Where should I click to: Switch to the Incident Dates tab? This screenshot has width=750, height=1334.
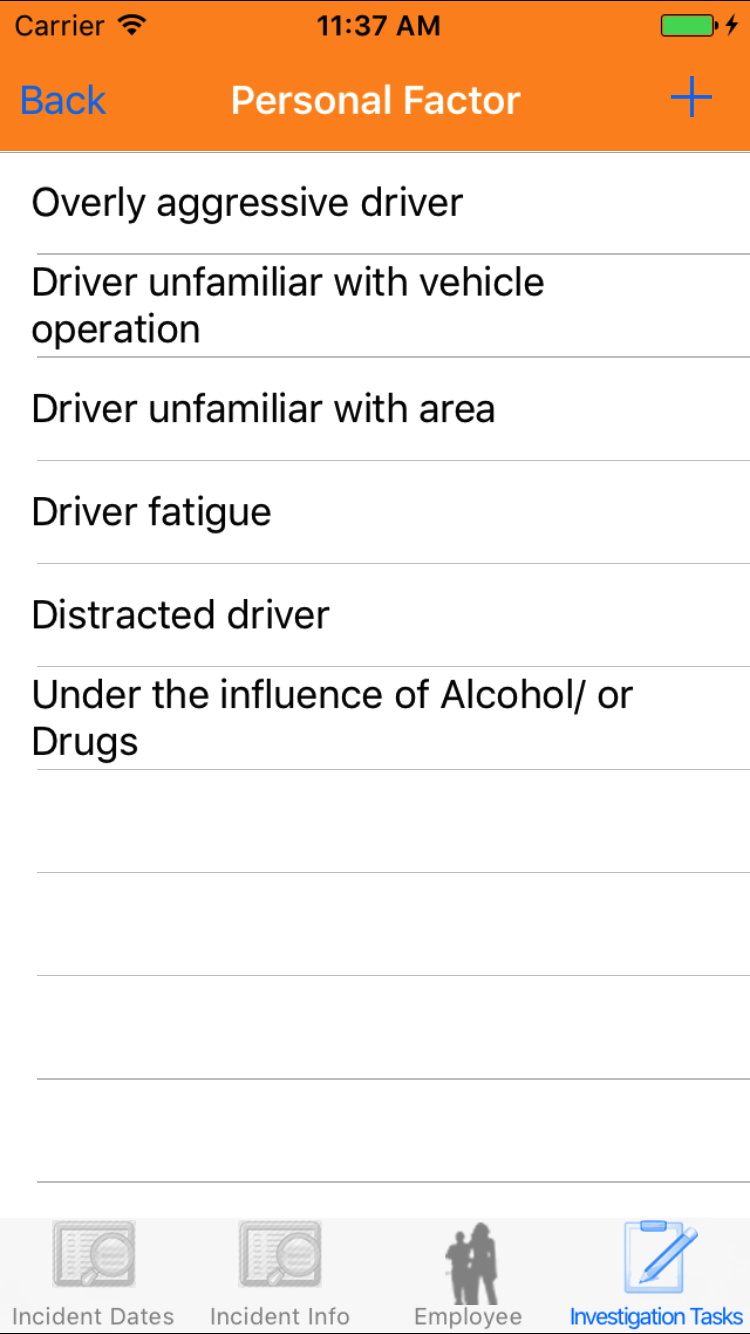point(93,1275)
